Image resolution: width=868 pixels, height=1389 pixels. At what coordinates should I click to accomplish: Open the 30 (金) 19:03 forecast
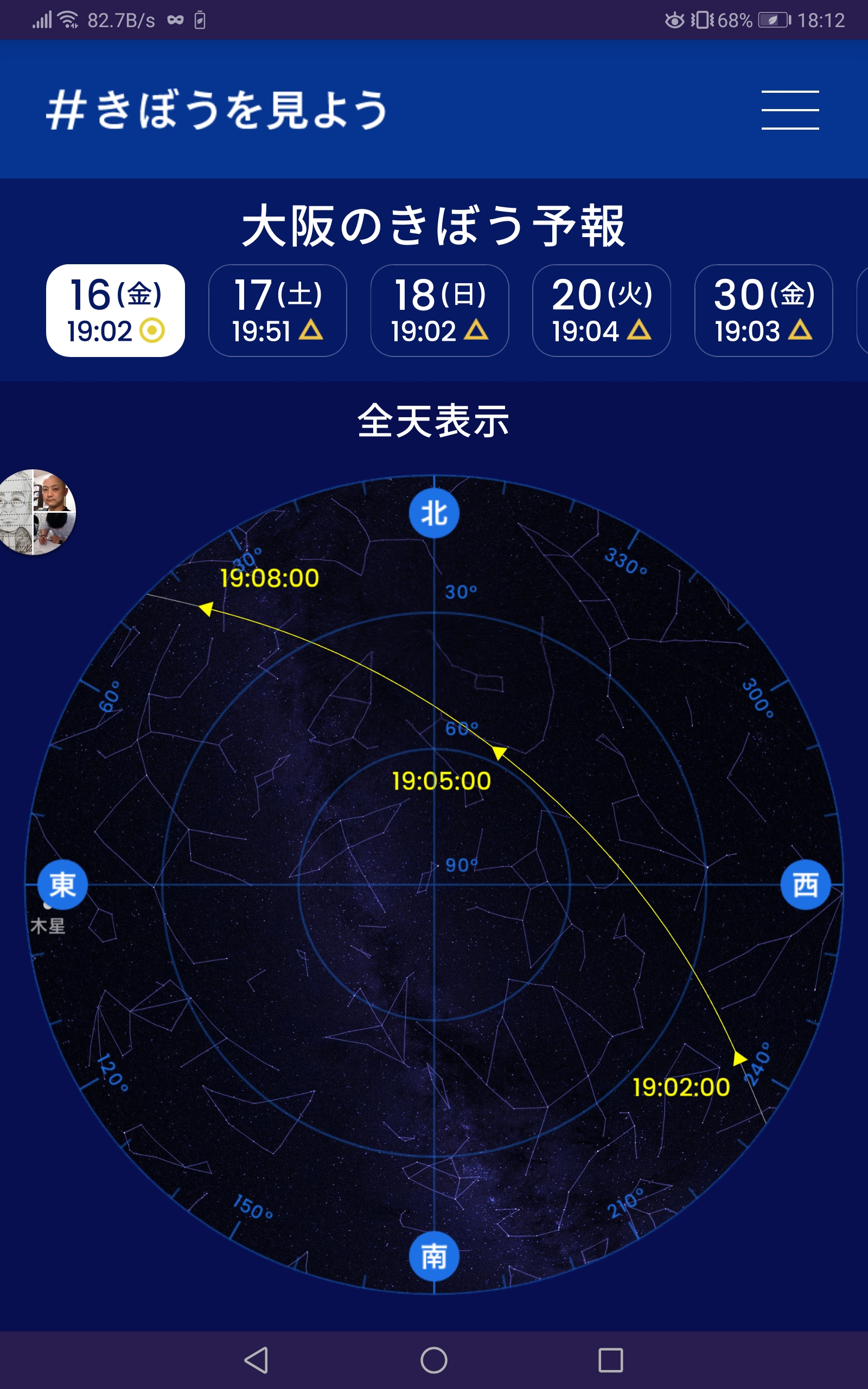tap(763, 310)
